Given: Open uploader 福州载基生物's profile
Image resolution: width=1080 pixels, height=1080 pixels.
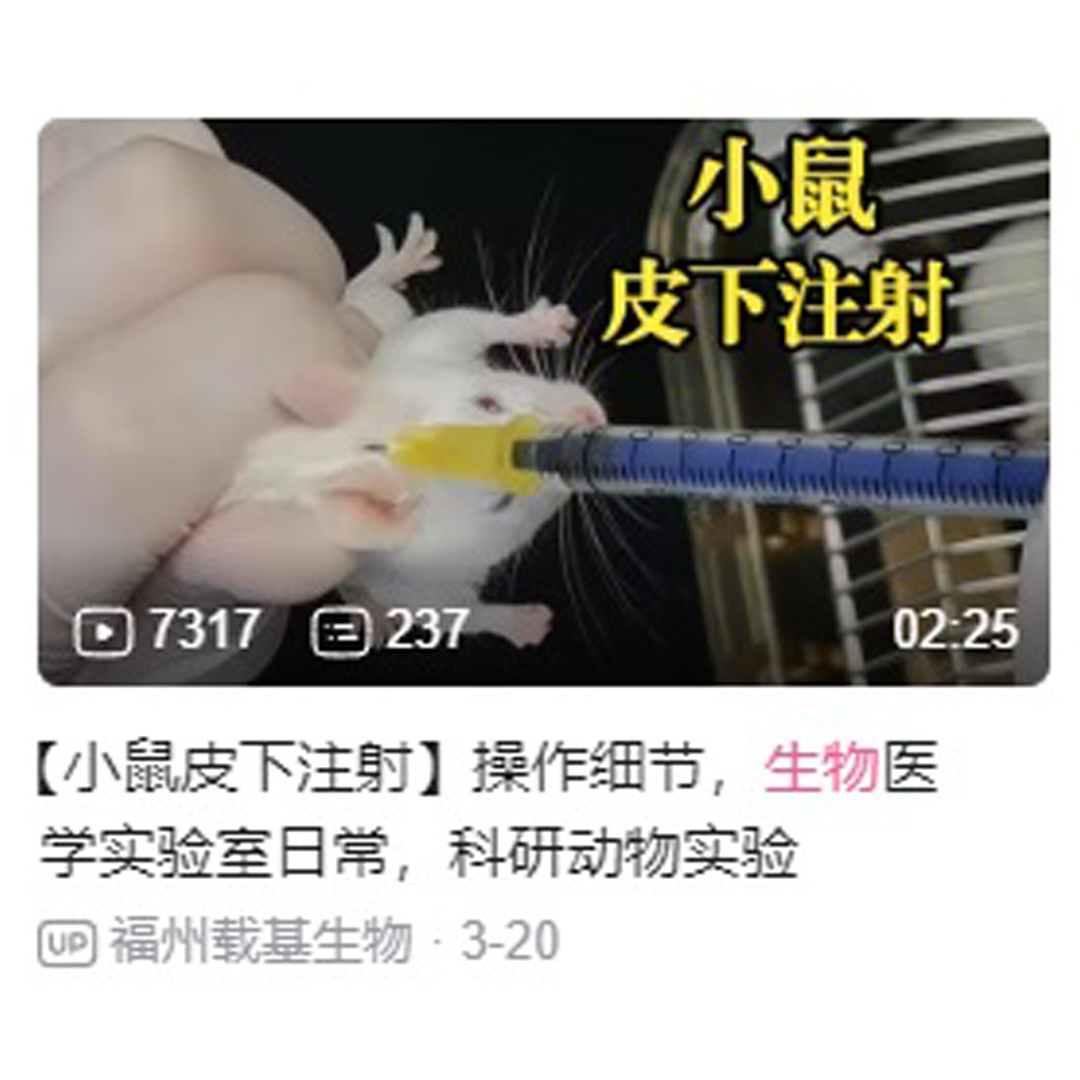Looking at the screenshot, I should click(x=260, y=942).
